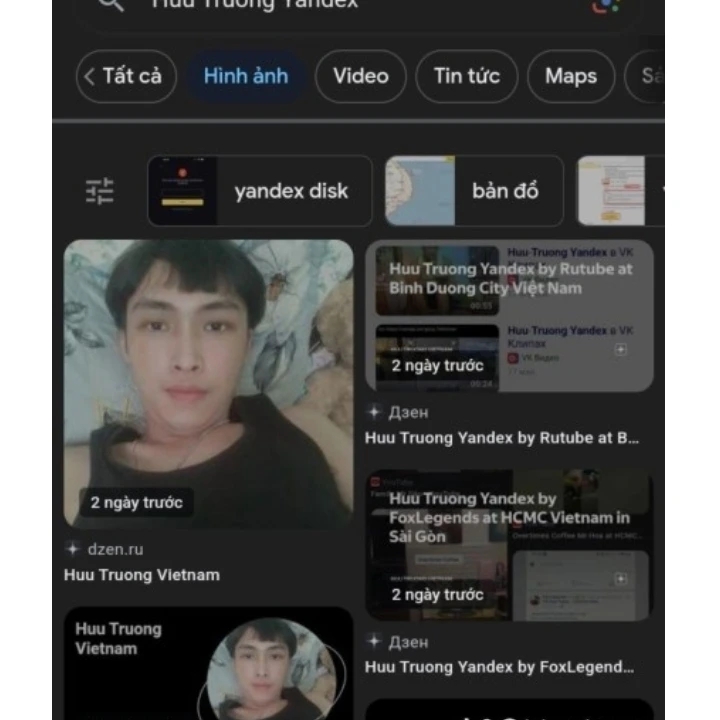Switch to the Tất cả tab
This screenshot has height=720, width=720.
pyautogui.click(x=126, y=77)
